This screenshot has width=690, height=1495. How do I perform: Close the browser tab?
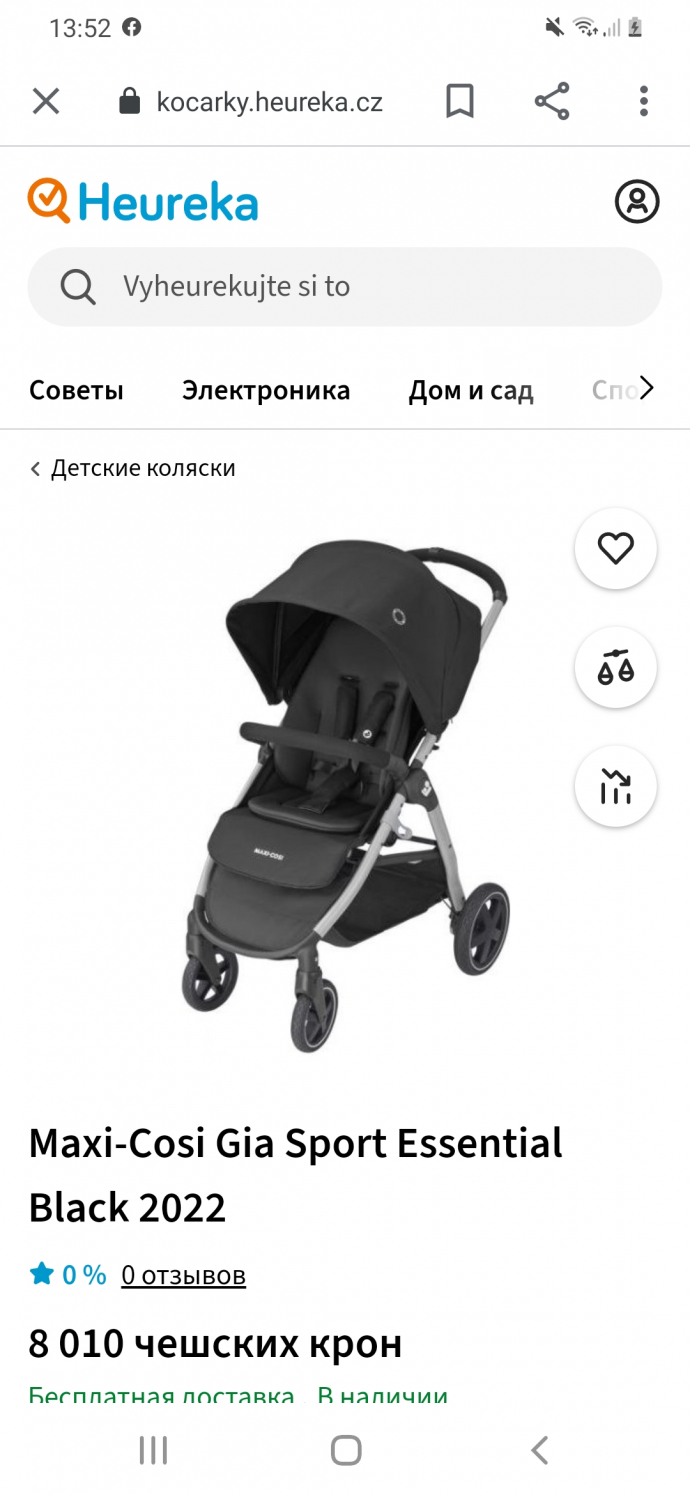pyautogui.click(x=46, y=101)
